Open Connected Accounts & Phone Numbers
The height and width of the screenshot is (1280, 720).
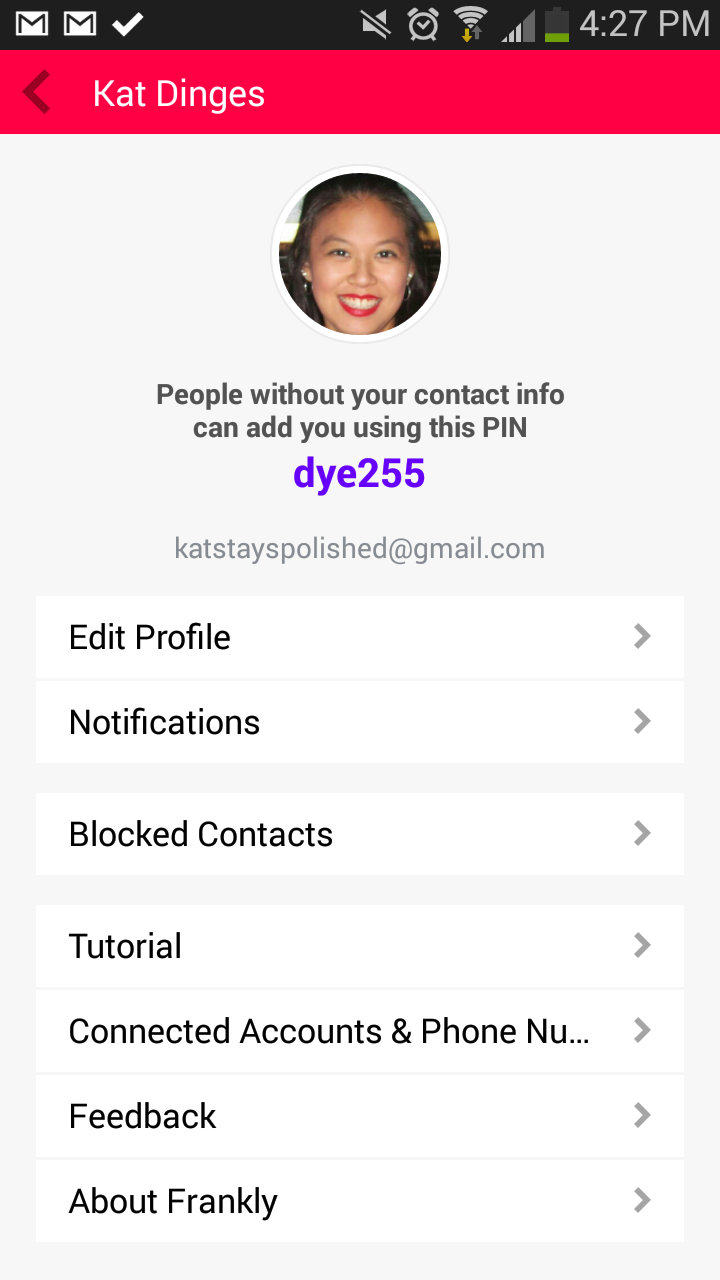coord(360,1031)
